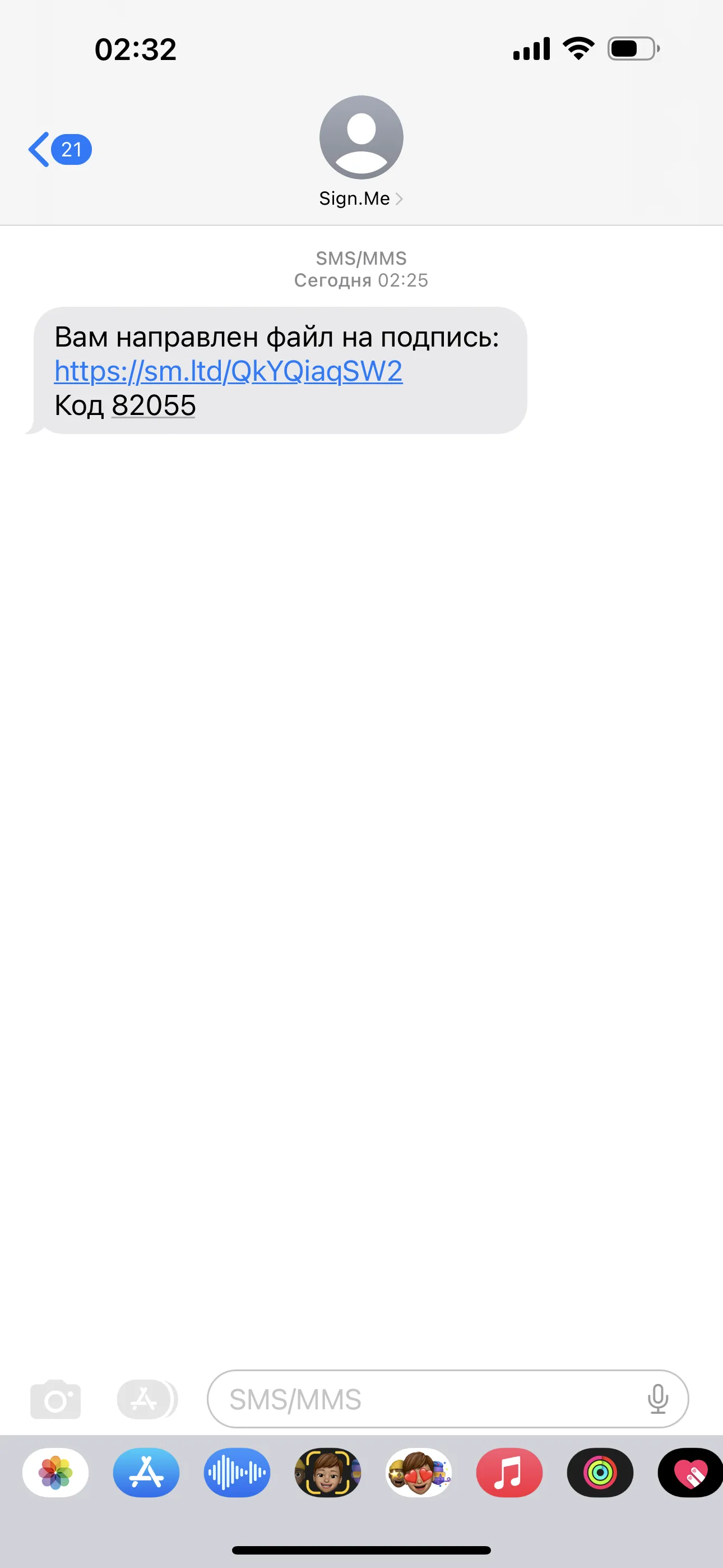Open the Photos app in the app strip

[55, 1473]
